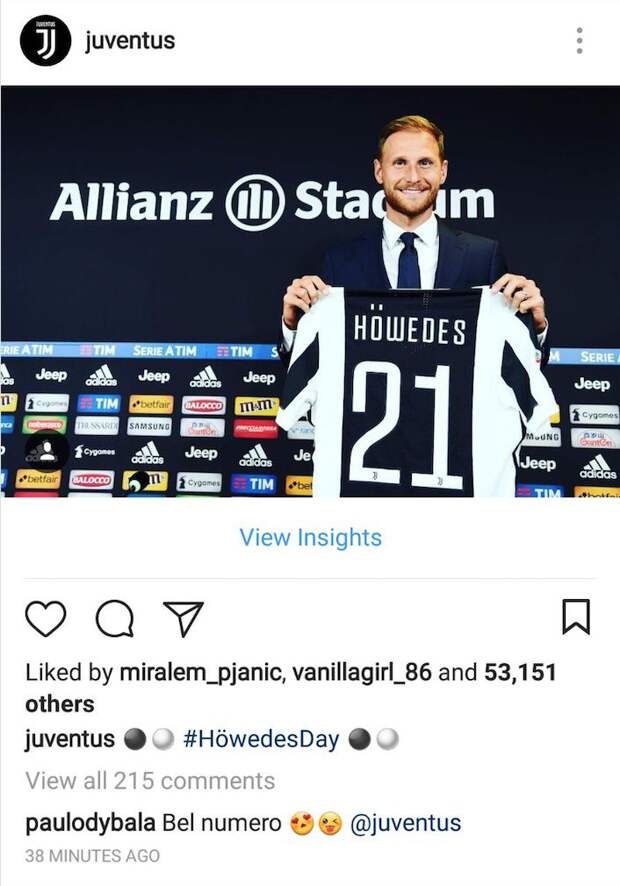
Task: View the 53,151 others who liked
Action: coord(519,673)
